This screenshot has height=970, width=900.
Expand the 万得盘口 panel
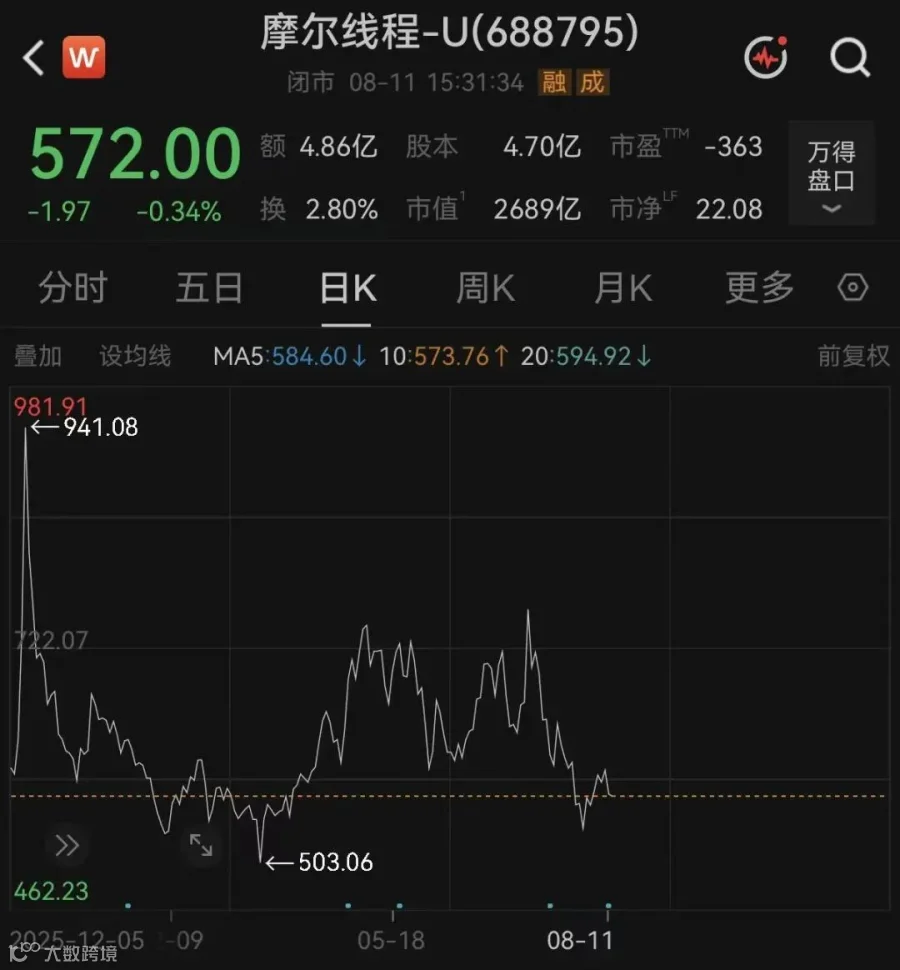[x=831, y=173]
